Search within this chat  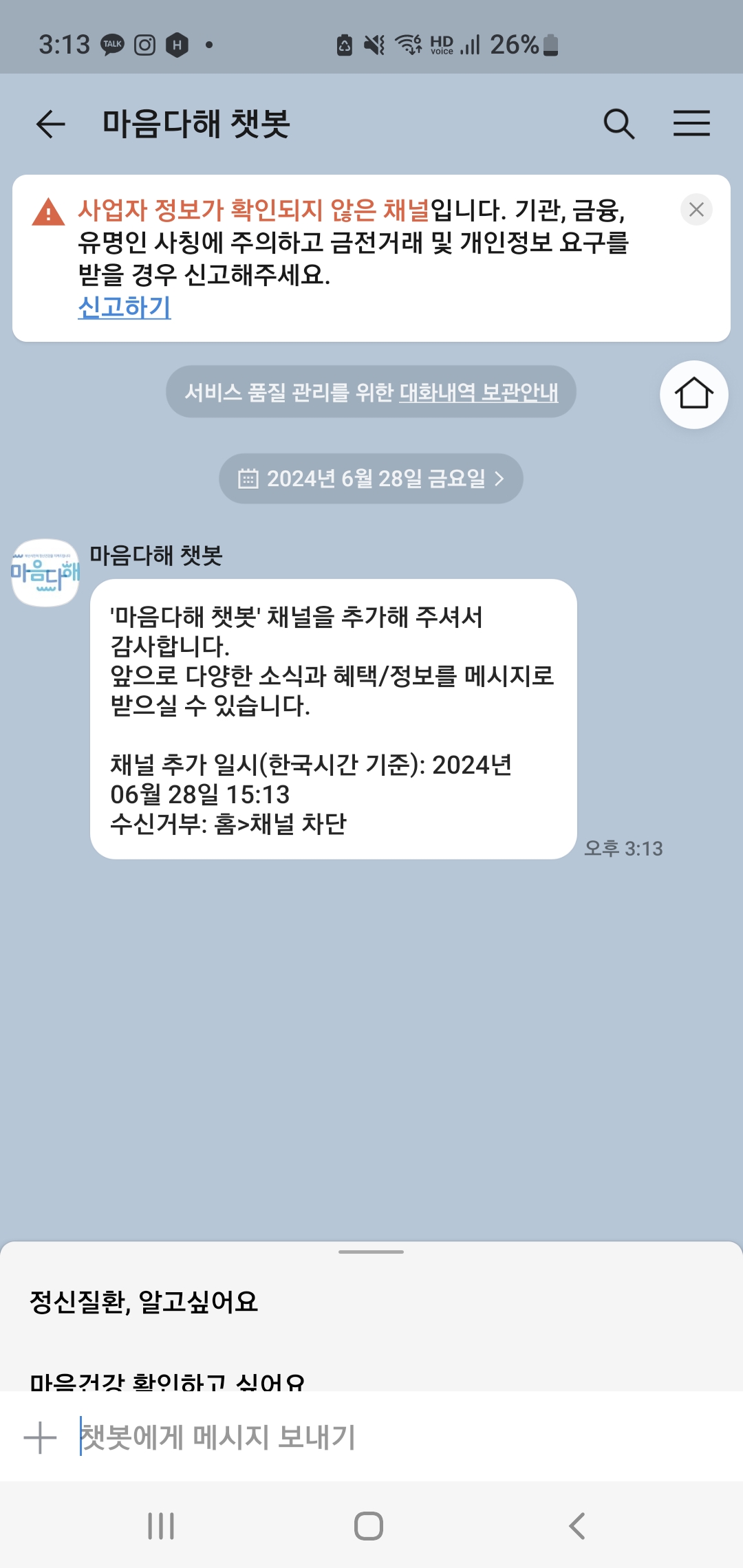click(x=618, y=124)
